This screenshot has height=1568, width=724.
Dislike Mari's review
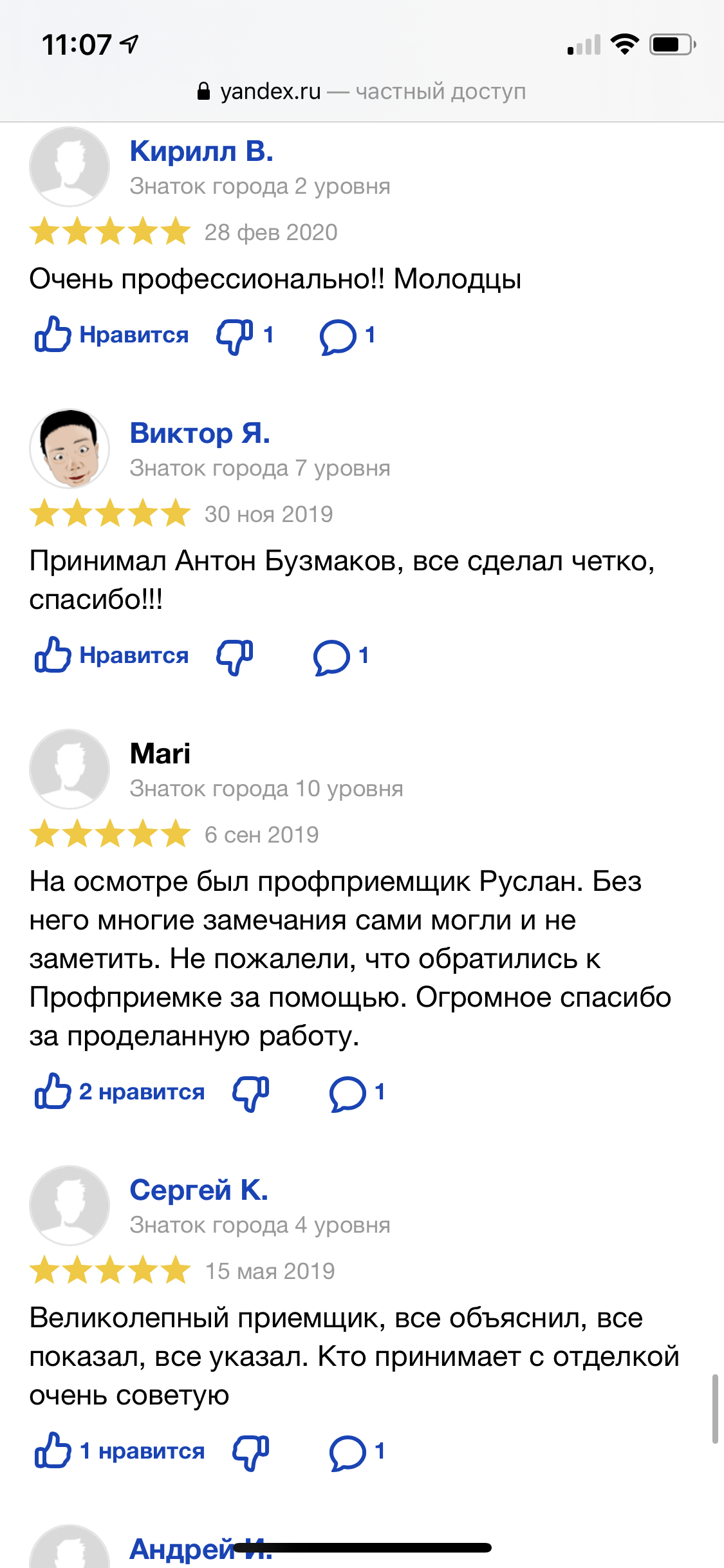251,1092
